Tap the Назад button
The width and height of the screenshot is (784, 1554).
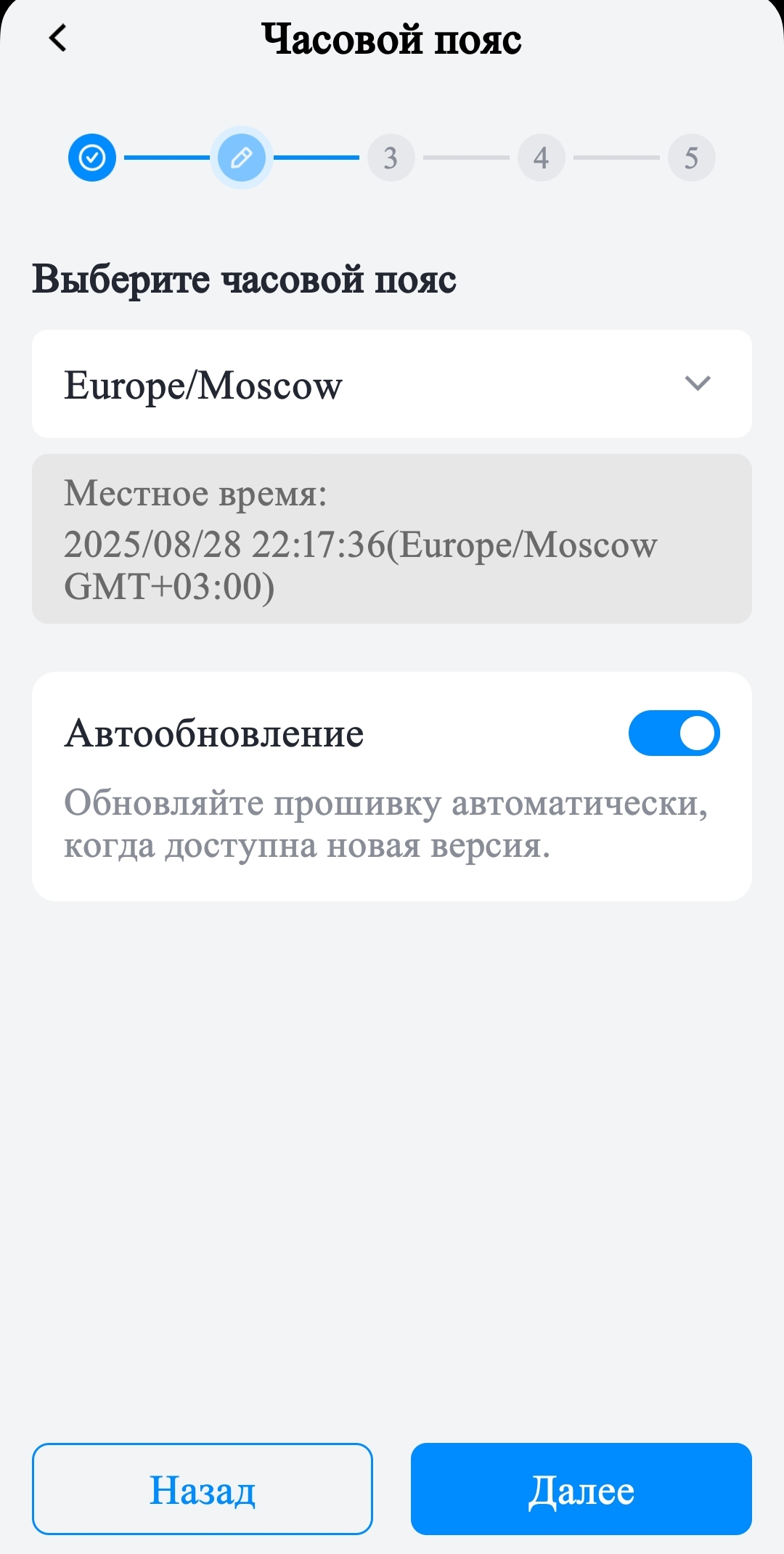[x=203, y=1489]
